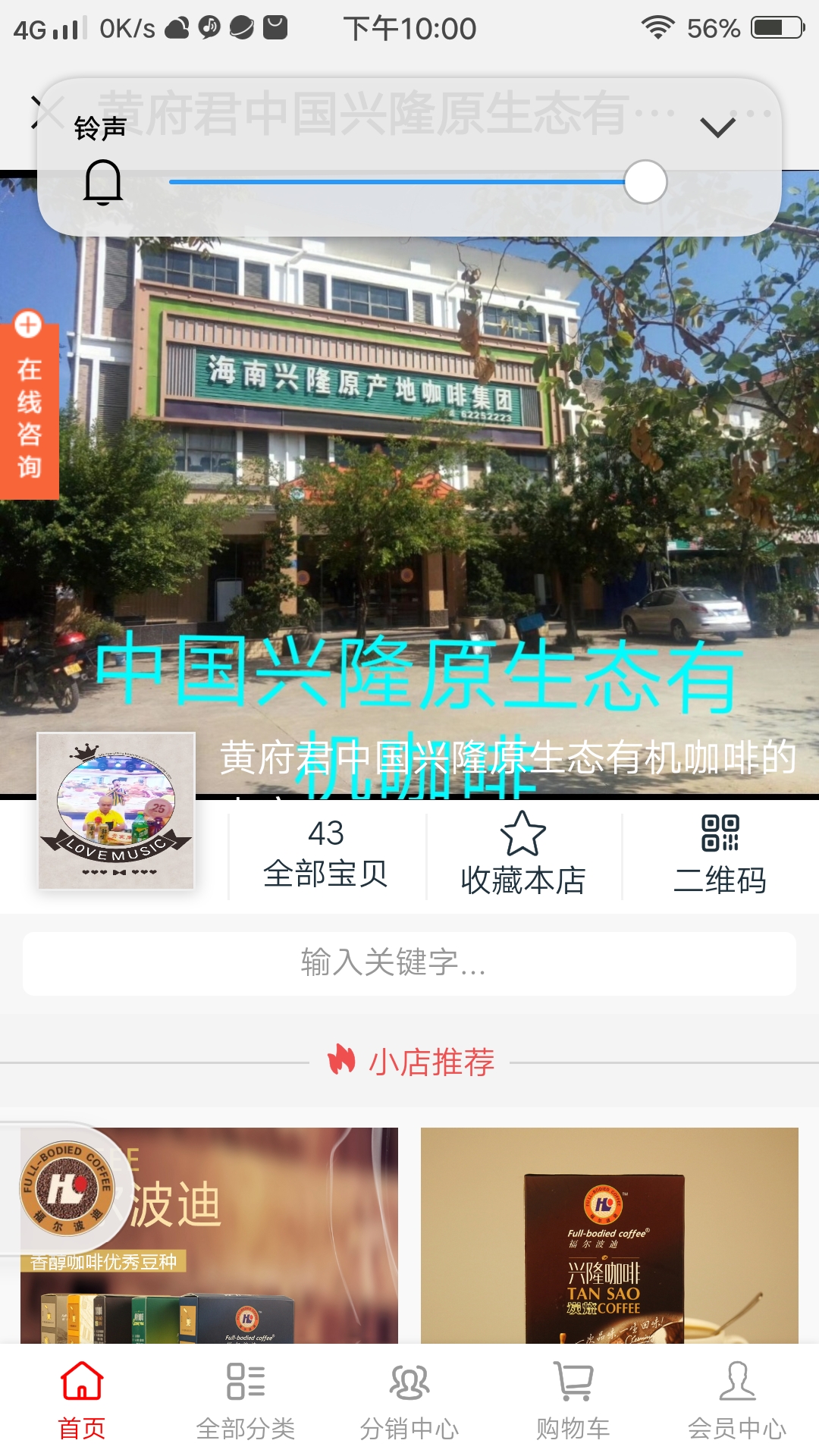The image size is (819, 1456).
Task: Open the 福尔波迪 coffee product card
Action: [209, 1235]
